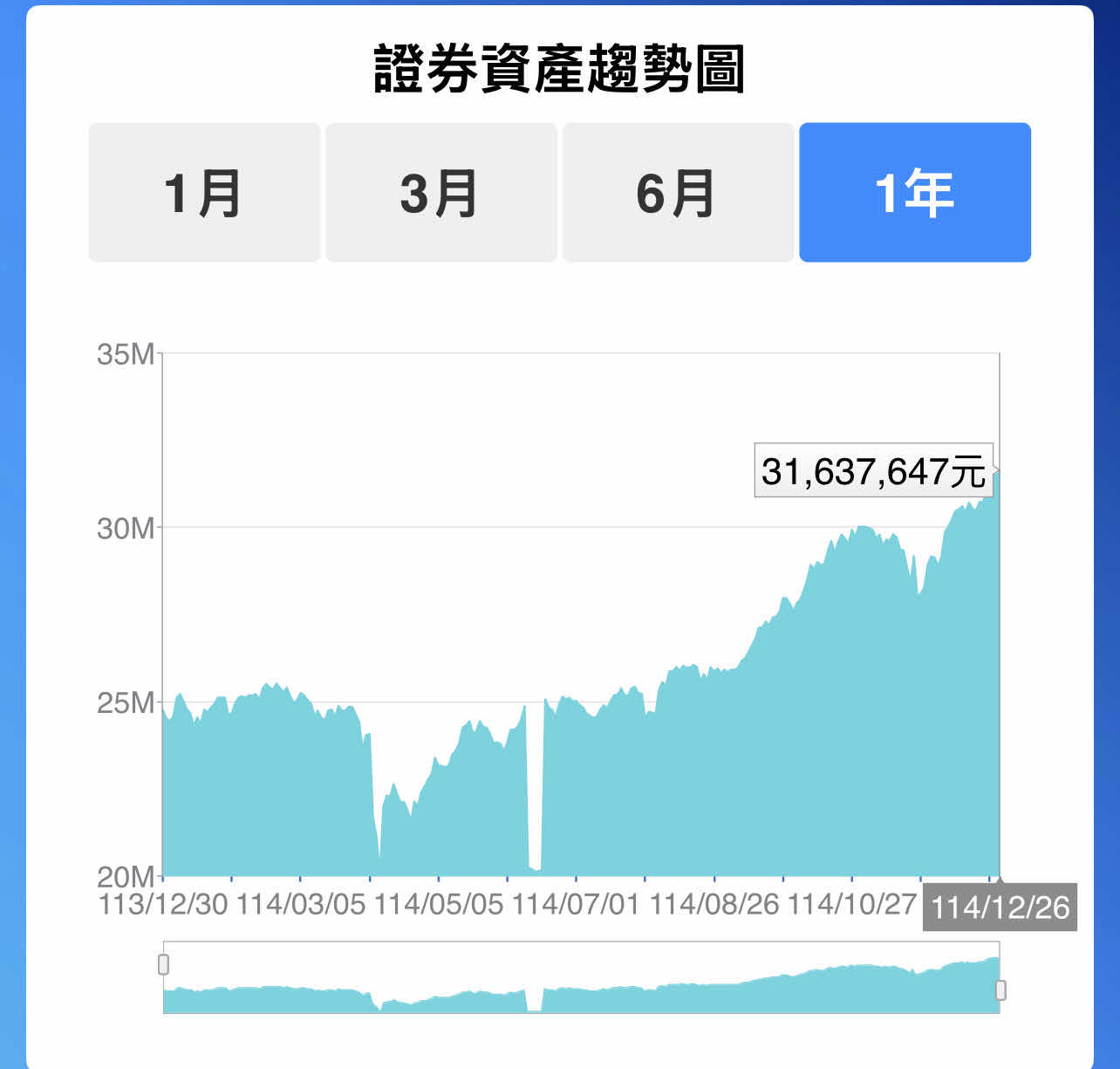This screenshot has width=1120, height=1069.
Task: Select the 3月 time range
Action: pyautogui.click(x=441, y=192)
